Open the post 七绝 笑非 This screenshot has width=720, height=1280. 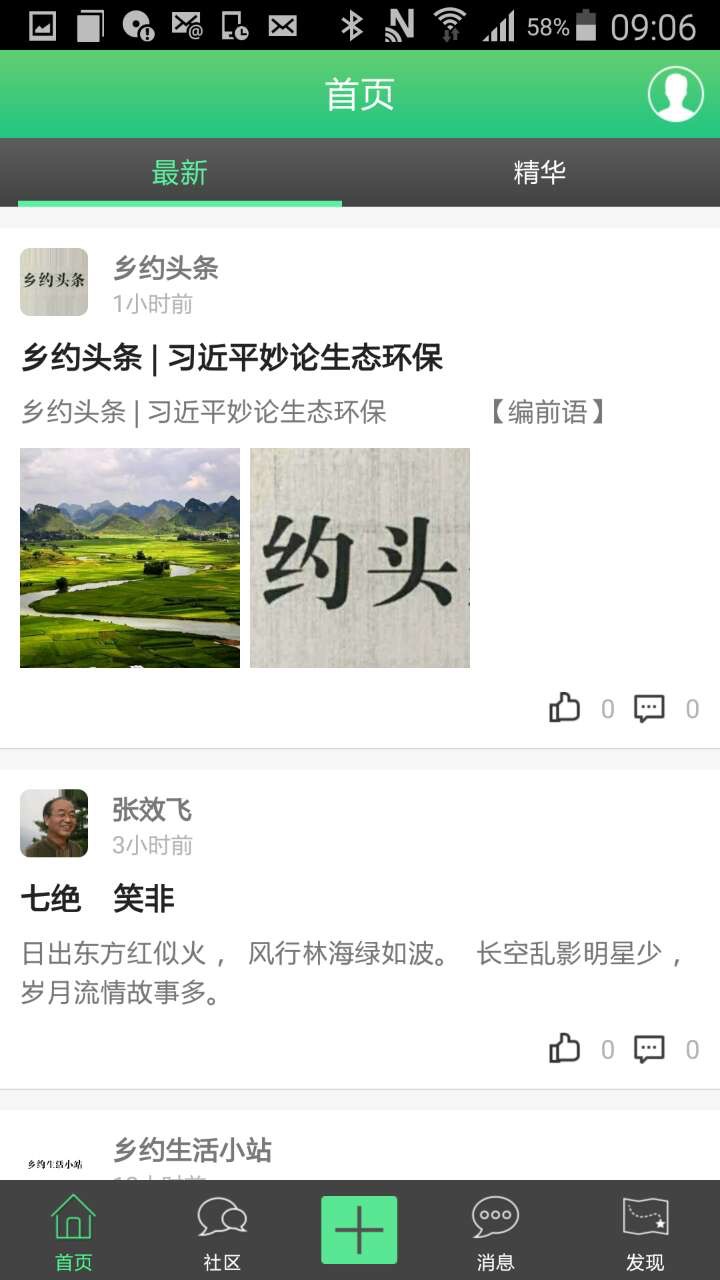click(x=98, y=899)
